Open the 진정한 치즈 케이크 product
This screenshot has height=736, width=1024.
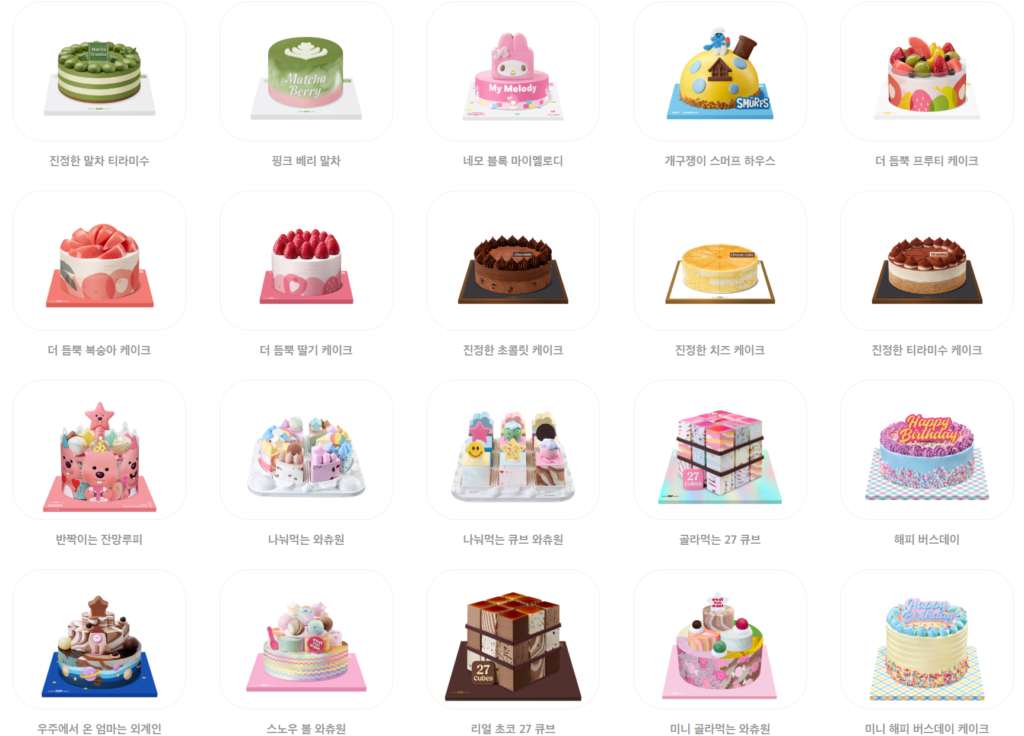[x=720, y=262]
